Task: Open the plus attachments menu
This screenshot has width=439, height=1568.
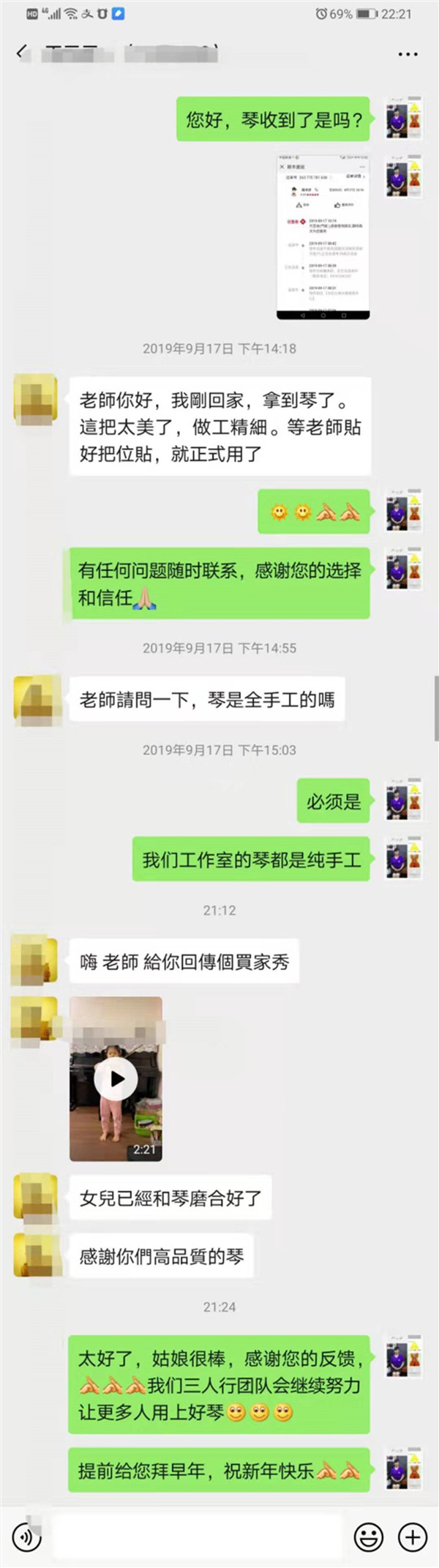Action: point(413,1537)
